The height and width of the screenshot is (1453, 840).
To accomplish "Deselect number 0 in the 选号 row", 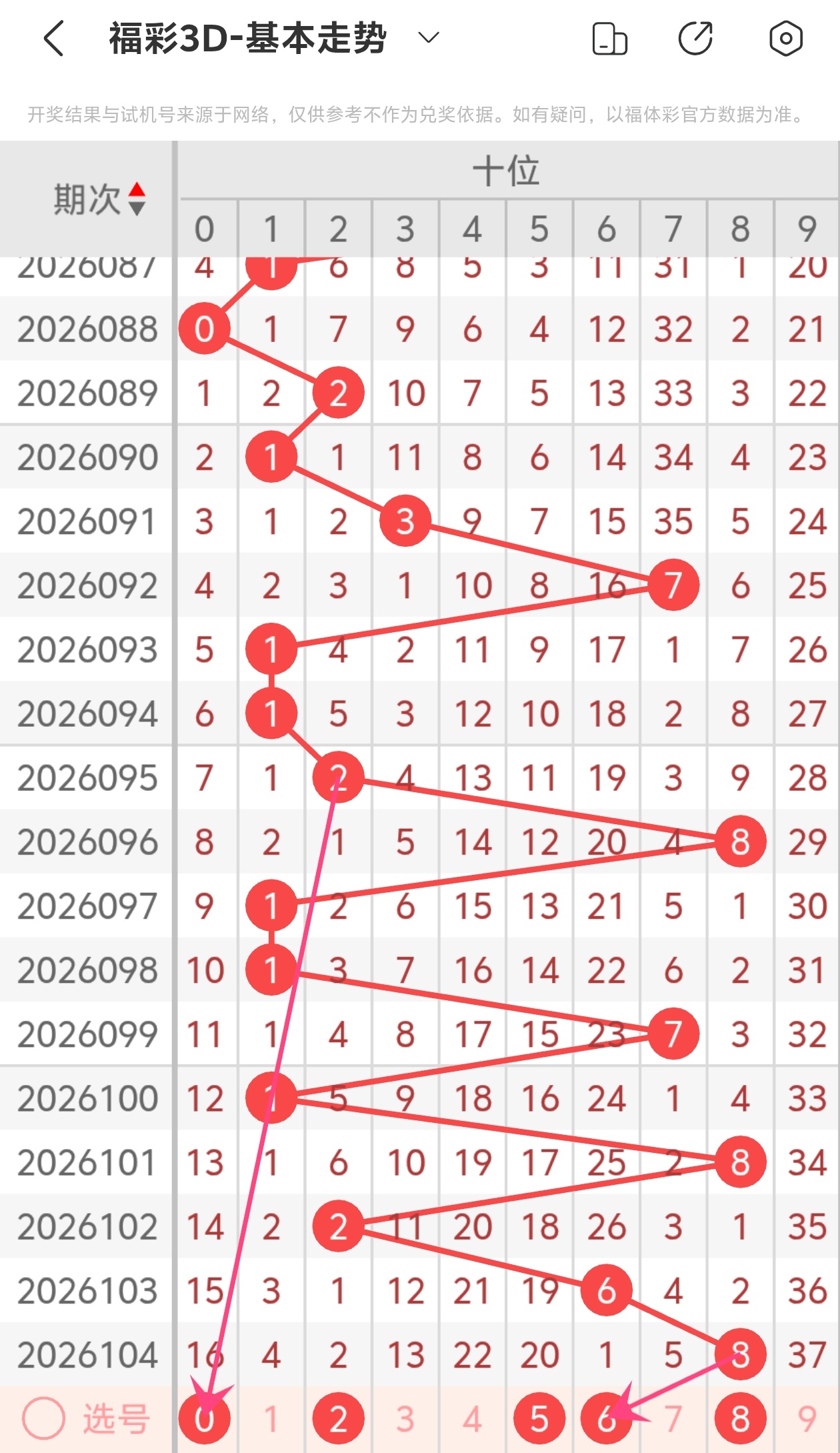I will tap(204, 1418).
